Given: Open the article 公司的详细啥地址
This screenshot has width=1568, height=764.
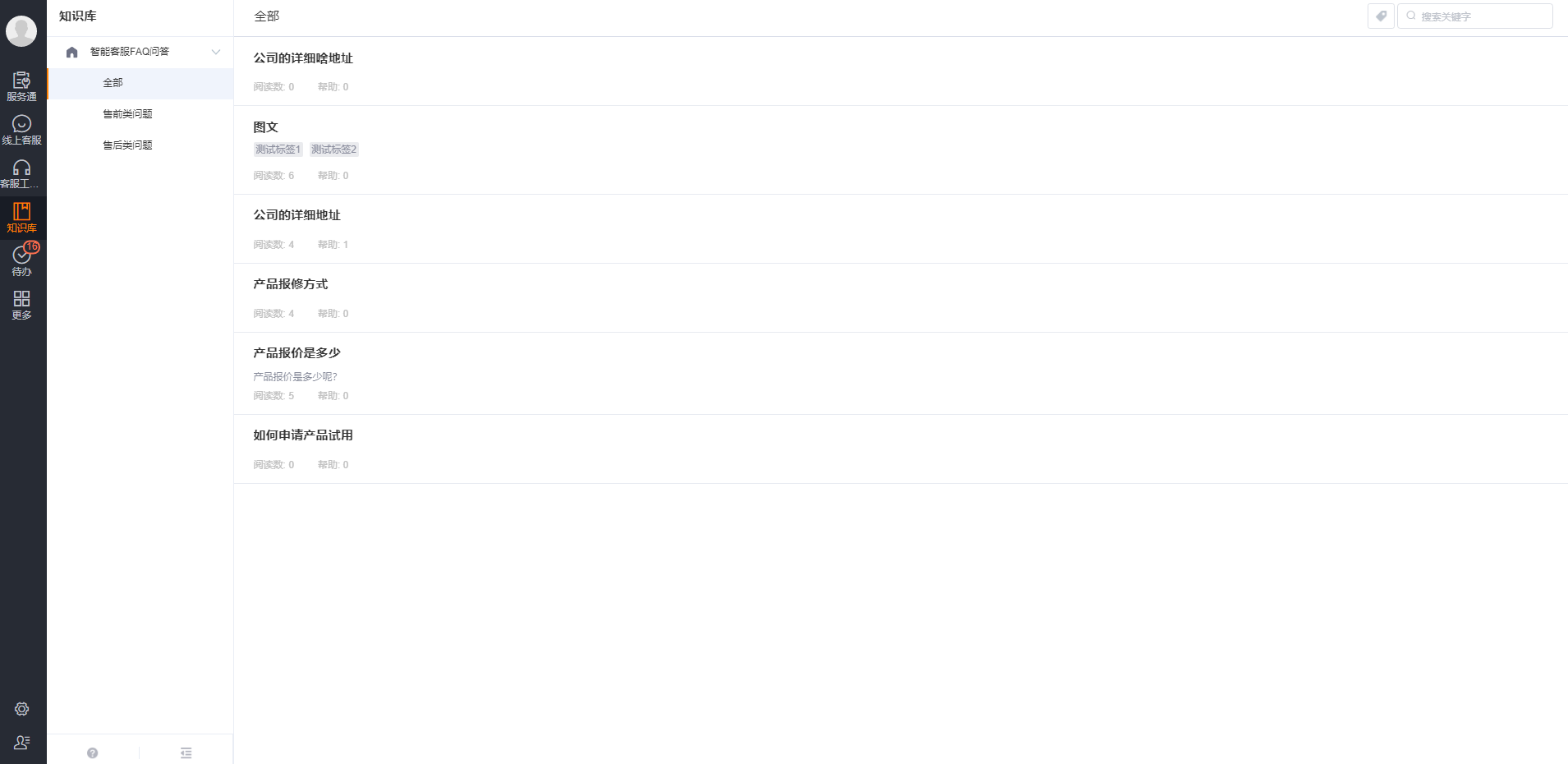Looking at the screenshot, I should (x=303, y=58).
